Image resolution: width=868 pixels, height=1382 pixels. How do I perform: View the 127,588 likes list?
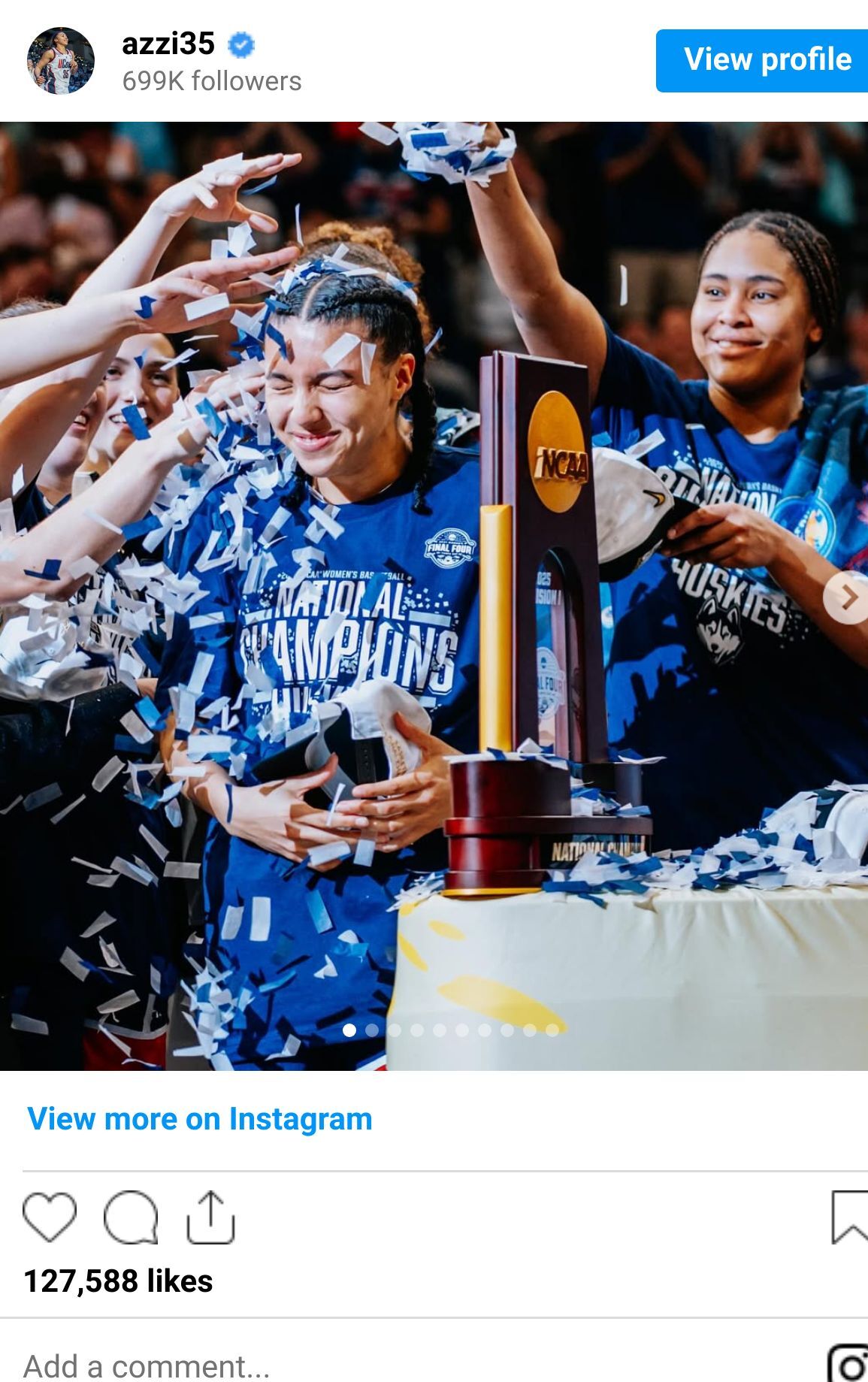pos(119,1281)
